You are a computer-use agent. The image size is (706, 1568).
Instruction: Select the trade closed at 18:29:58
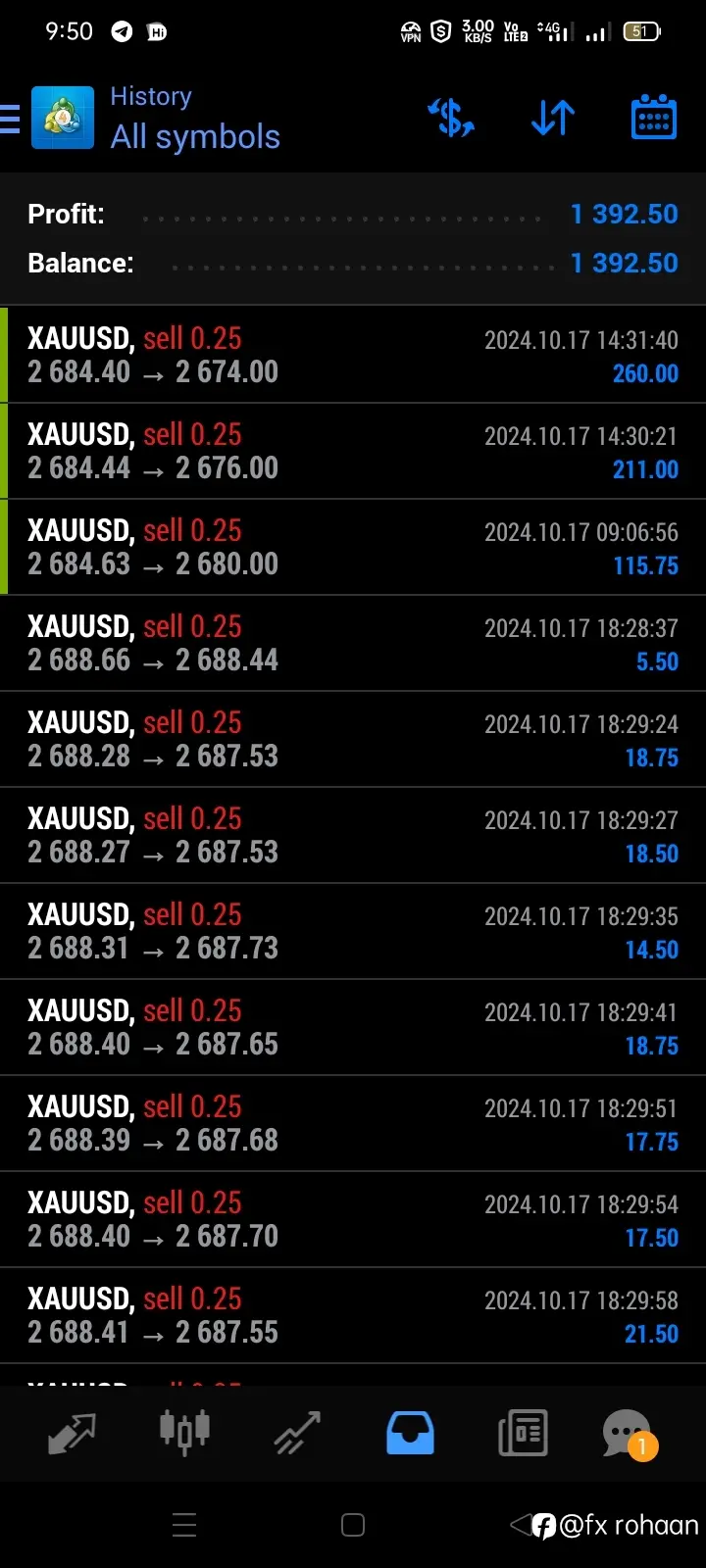[x=353, y=1315]
